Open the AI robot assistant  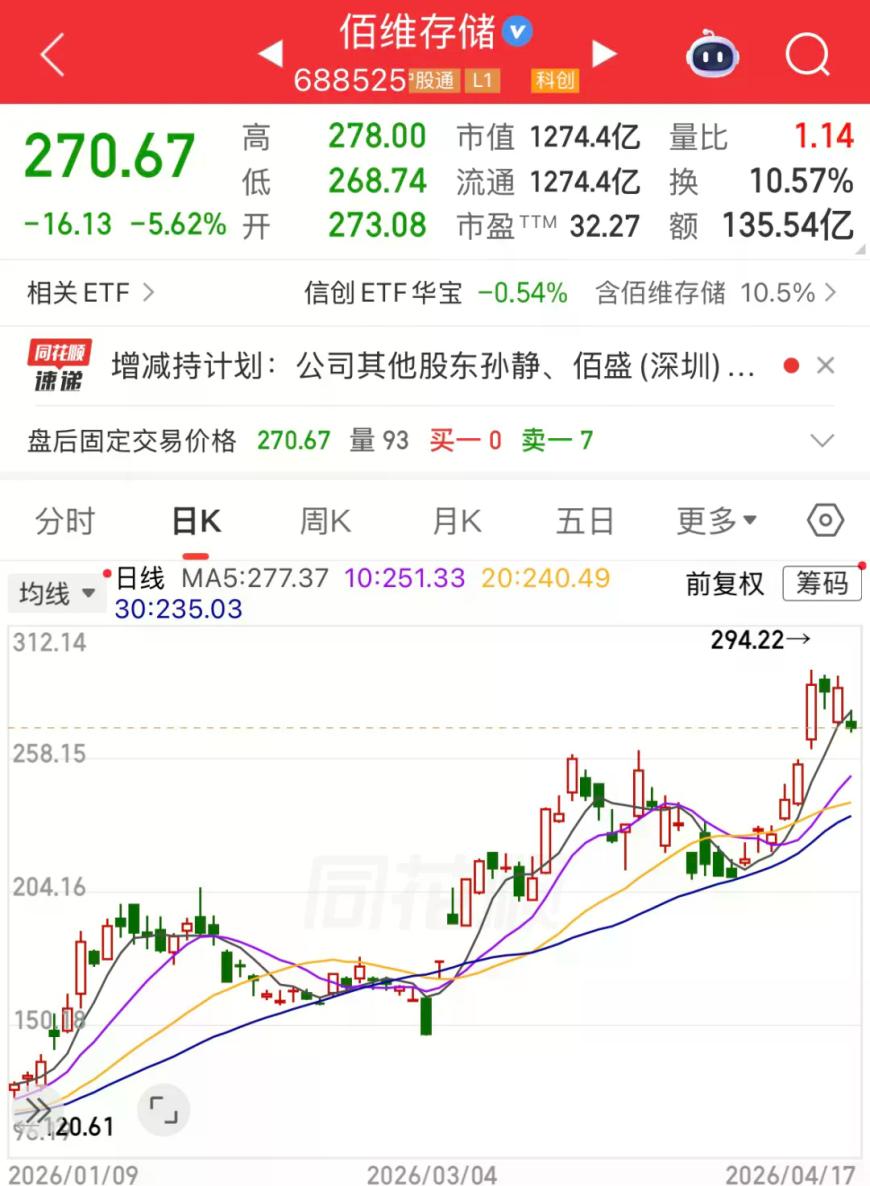(711, 55)
